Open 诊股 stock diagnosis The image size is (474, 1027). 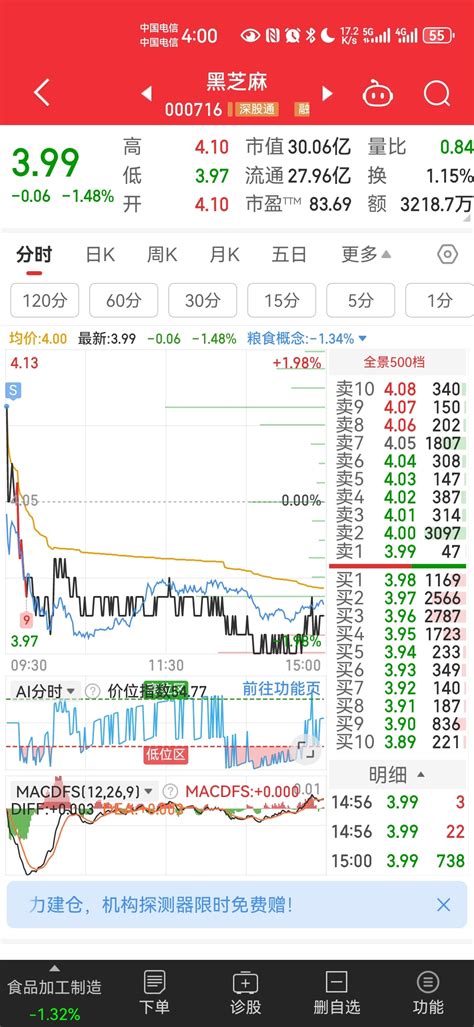[x=246, y=993]
